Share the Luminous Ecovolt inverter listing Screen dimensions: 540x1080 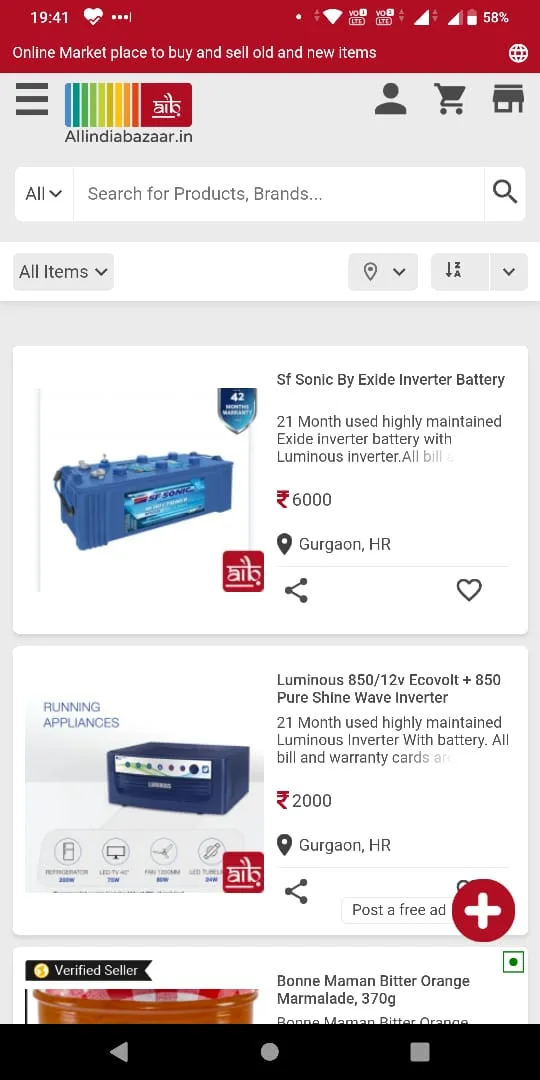pos(296,891)
